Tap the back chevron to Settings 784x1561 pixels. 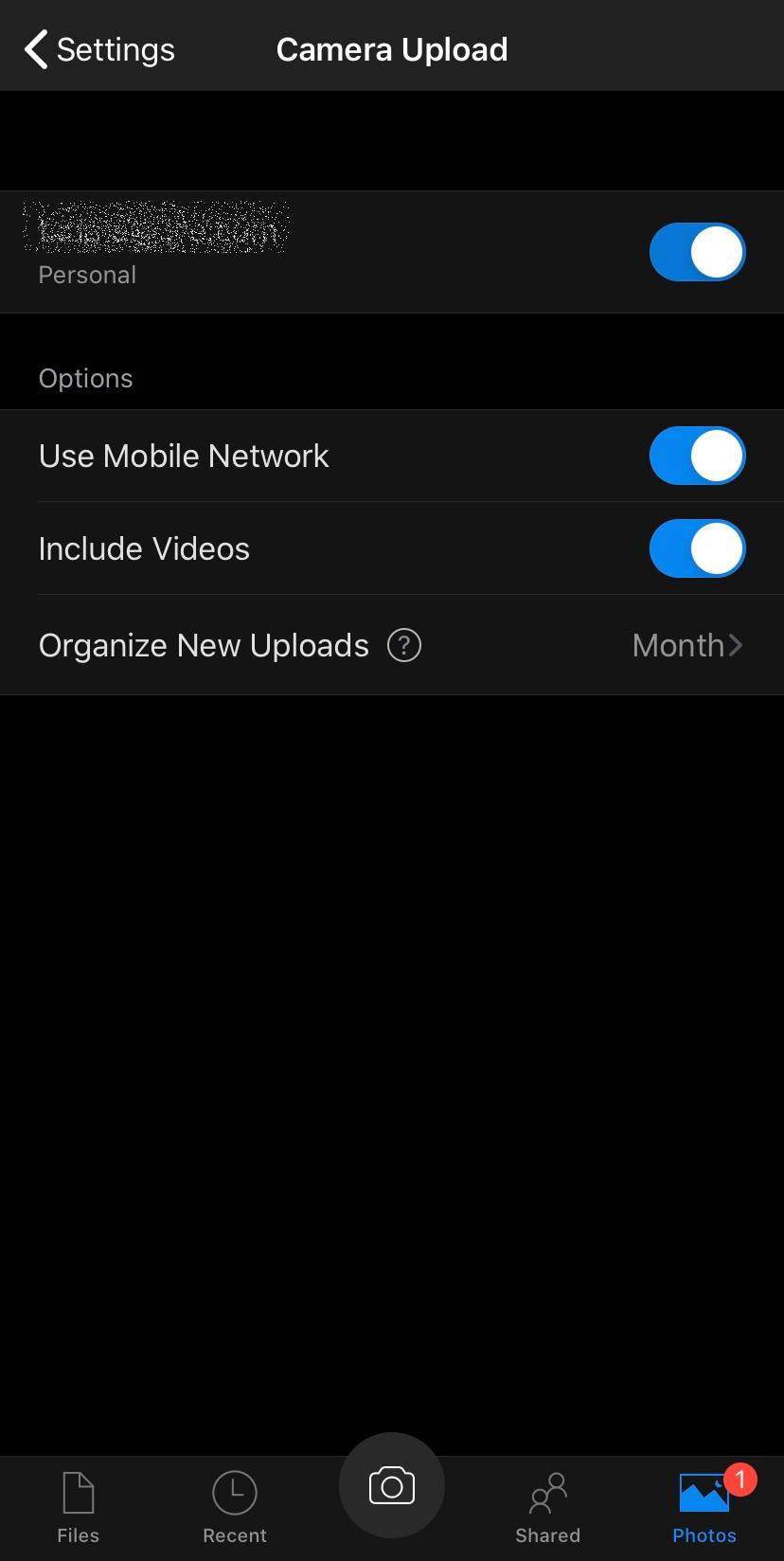(34, 48)
